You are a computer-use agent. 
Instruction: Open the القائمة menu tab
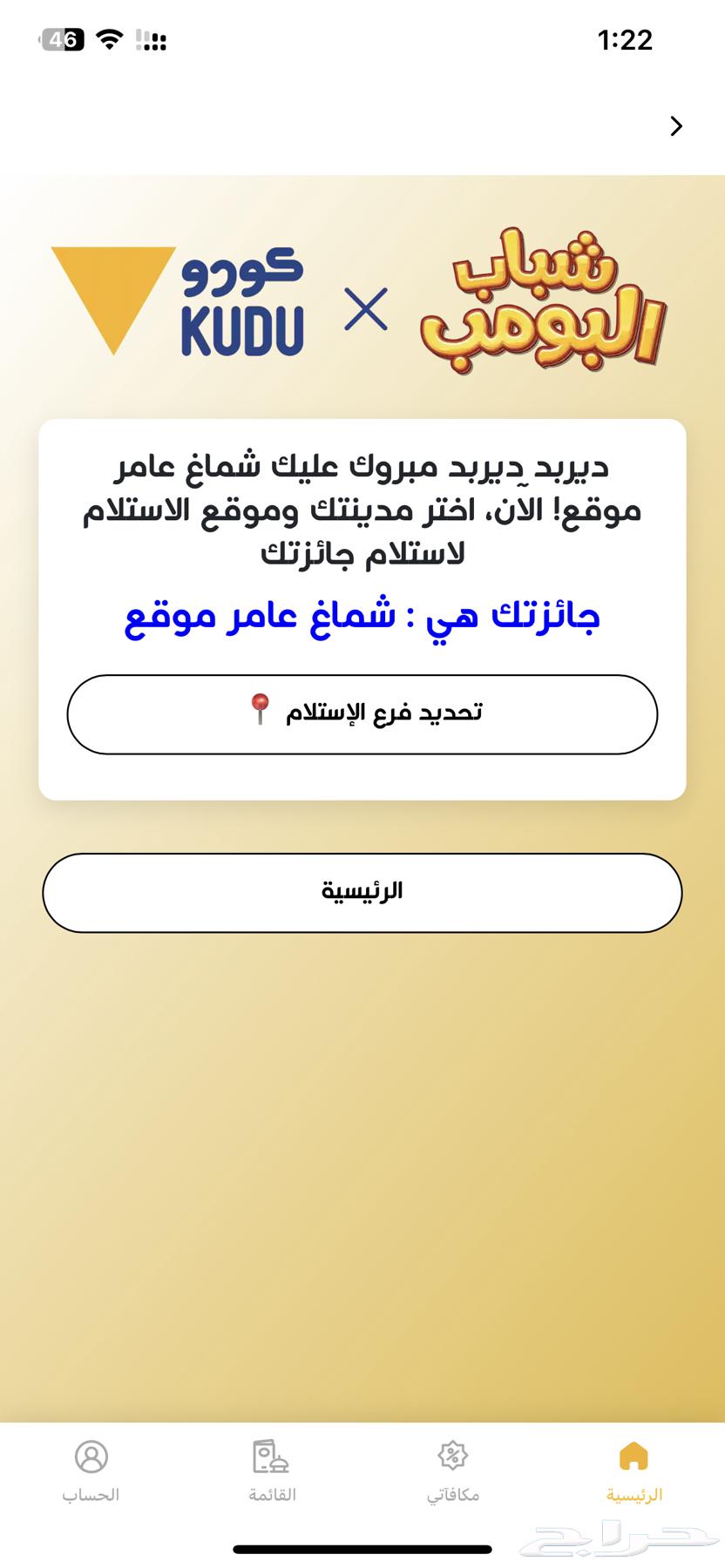pos(272,1470)
